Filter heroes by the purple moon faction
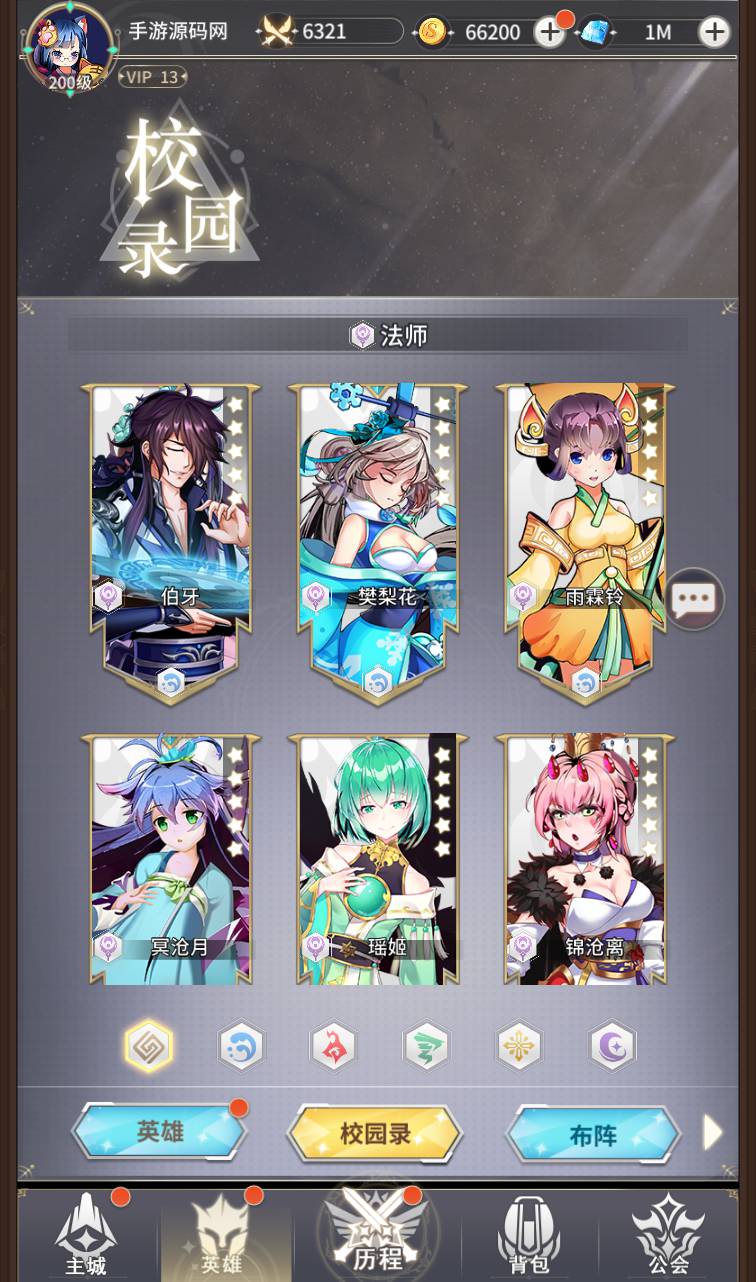Image resolution: width=756 pixels, height=1282 pixels. (x=612, y=1047)
